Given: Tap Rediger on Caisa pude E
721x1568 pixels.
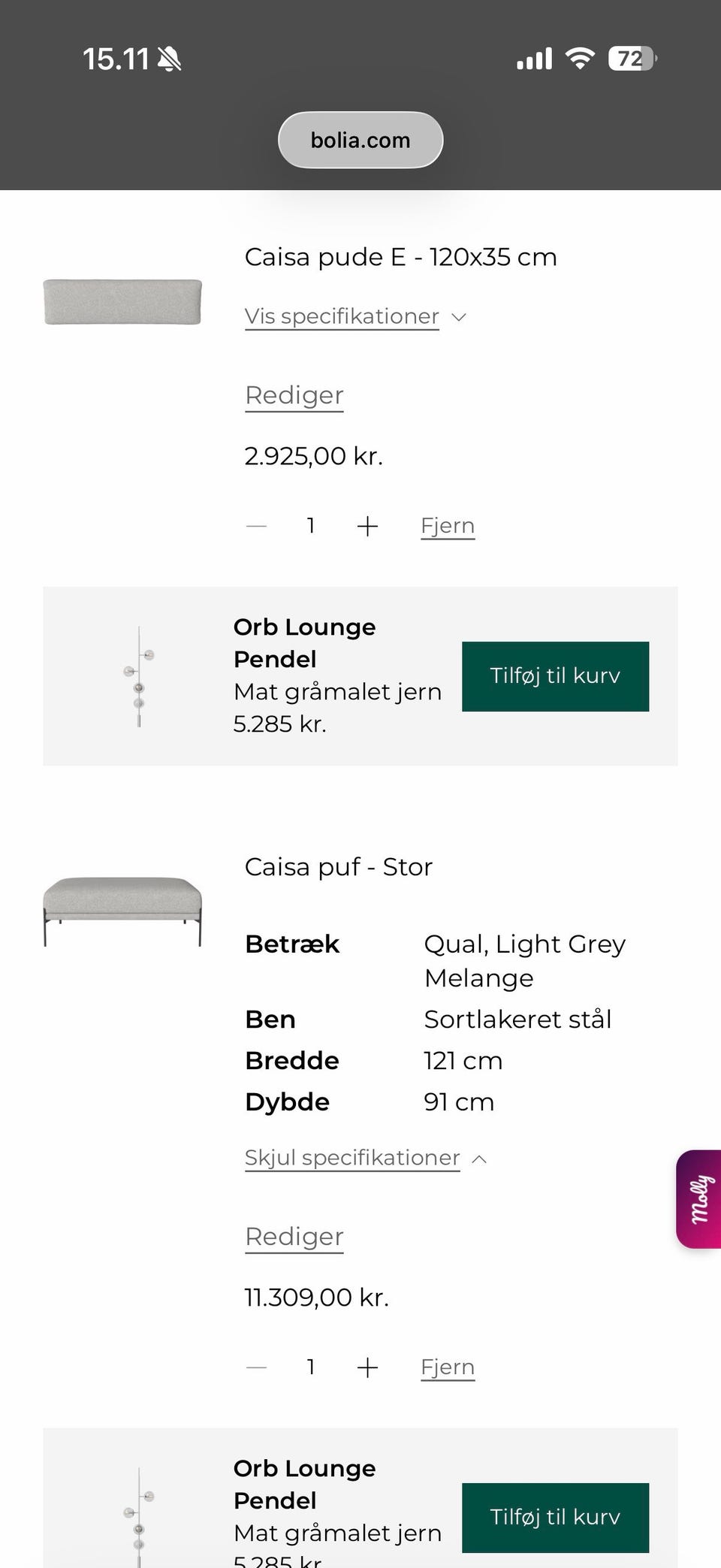Looking at the screenshot, I should [294, 394].
